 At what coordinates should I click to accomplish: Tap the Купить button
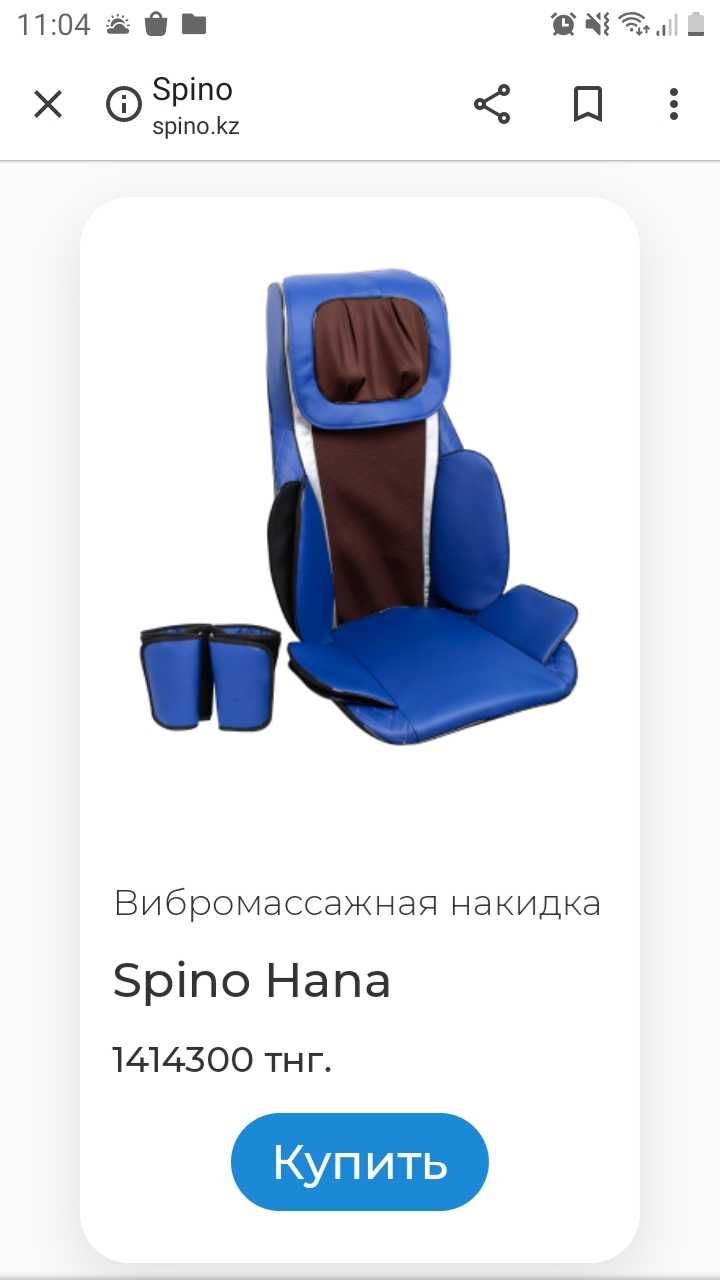(x=359, y=1161)
